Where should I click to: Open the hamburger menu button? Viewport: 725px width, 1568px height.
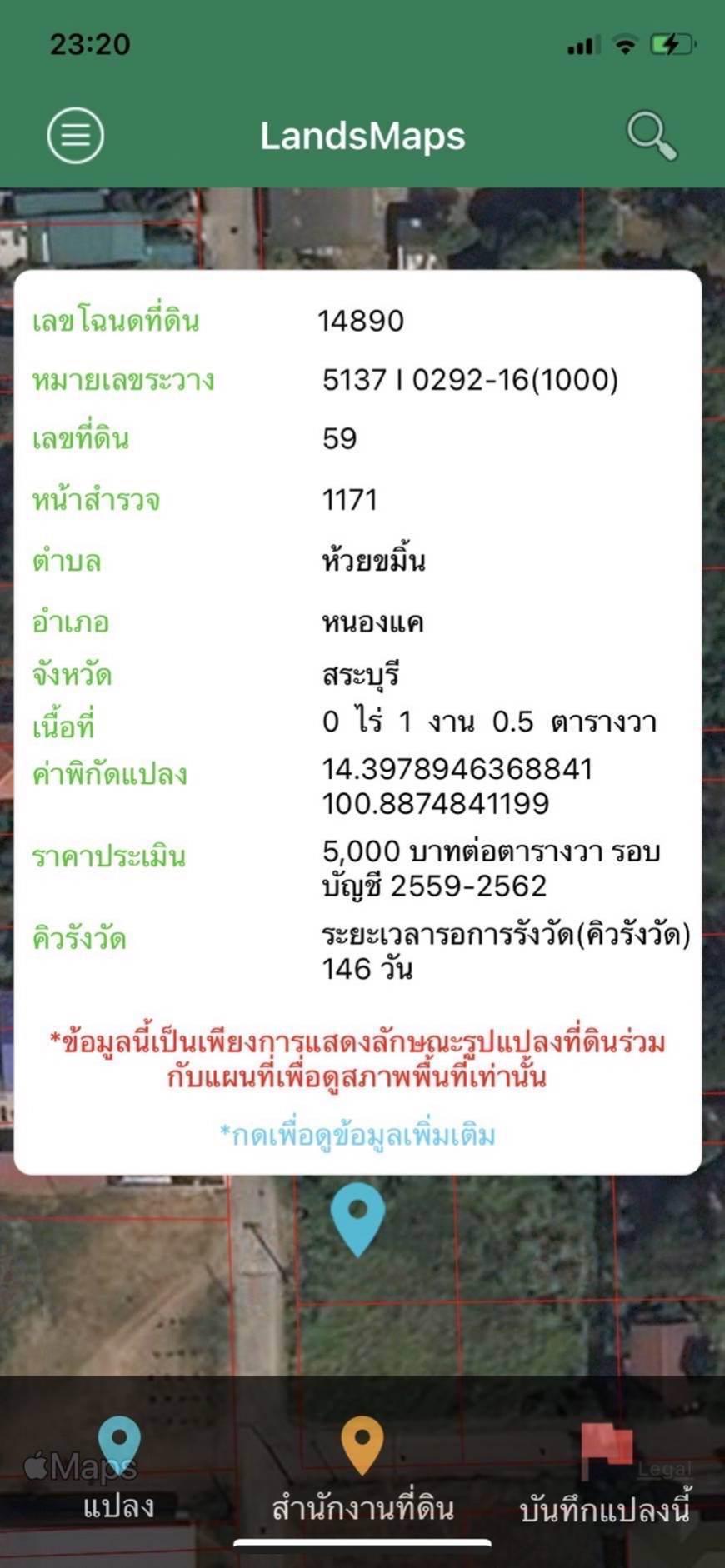coord(75,135)
